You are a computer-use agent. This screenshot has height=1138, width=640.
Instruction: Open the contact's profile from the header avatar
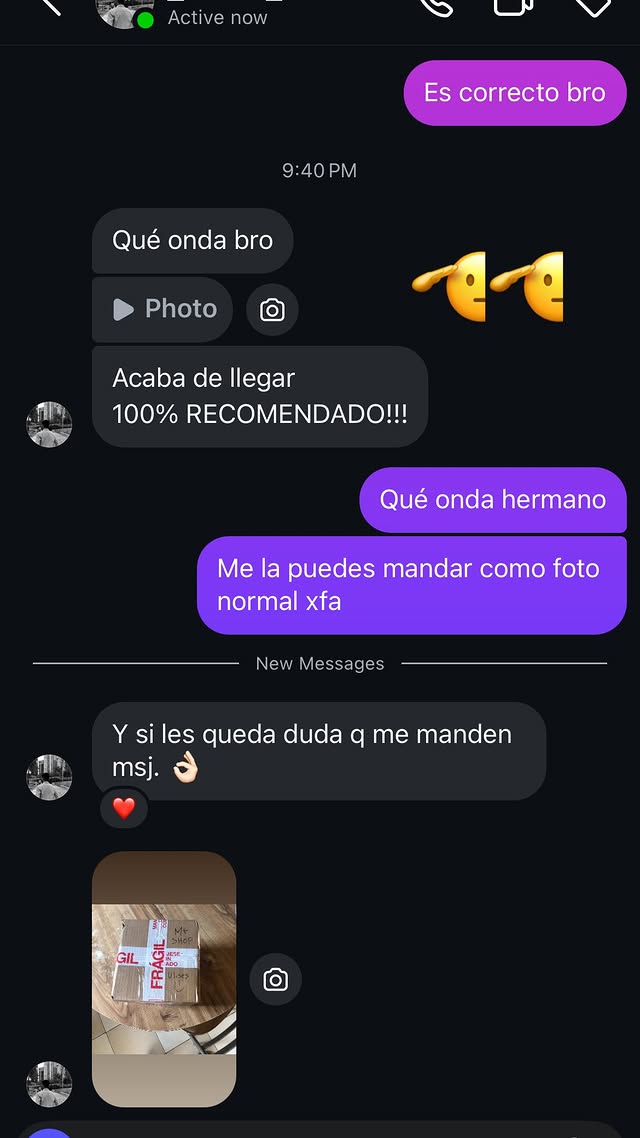click(124, 10)
